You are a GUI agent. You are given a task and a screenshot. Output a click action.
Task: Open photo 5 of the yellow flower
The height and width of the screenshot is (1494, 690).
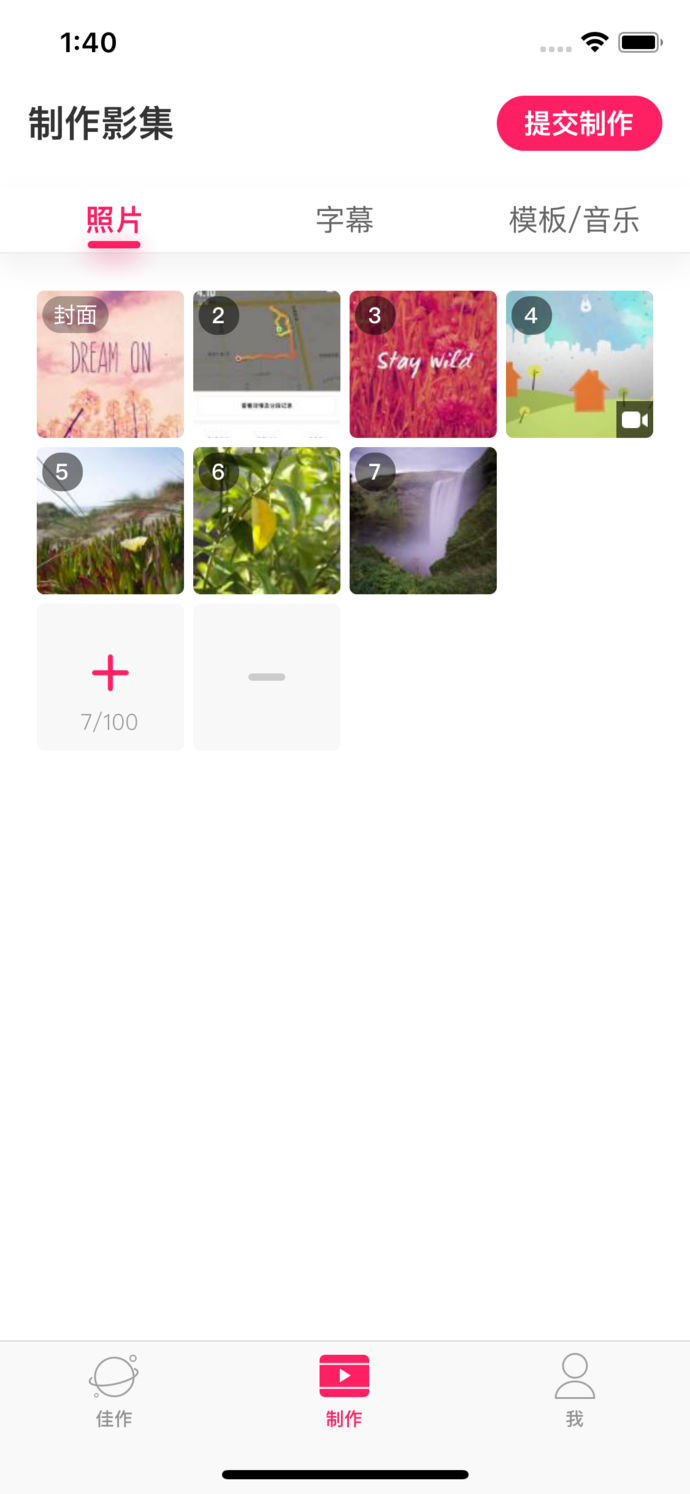pos(110,521)
